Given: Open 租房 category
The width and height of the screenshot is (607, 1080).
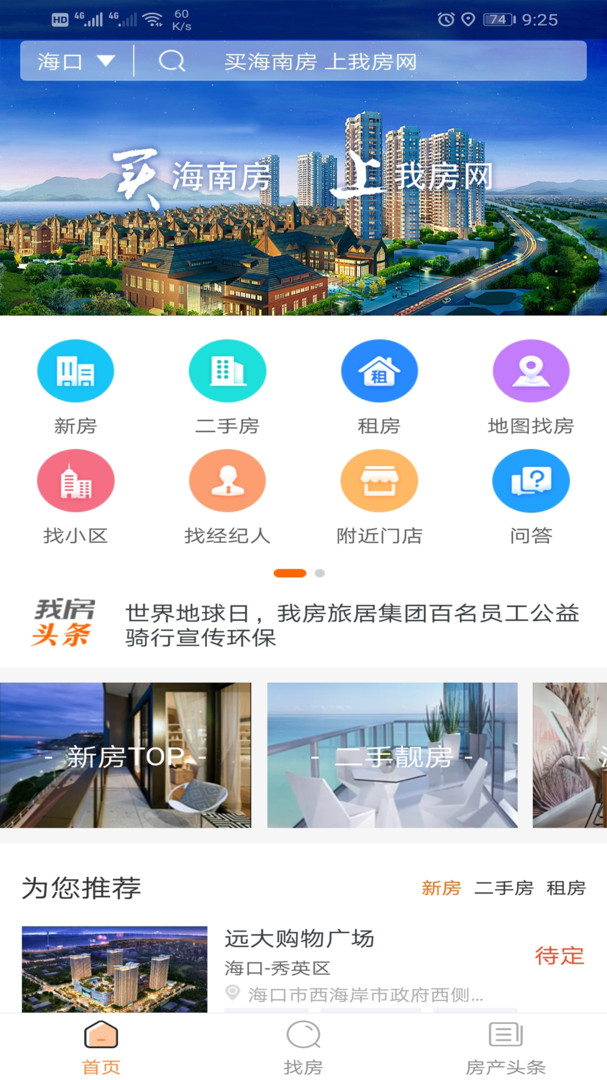Looking at the screenshot, I should [x=379, y=386].
